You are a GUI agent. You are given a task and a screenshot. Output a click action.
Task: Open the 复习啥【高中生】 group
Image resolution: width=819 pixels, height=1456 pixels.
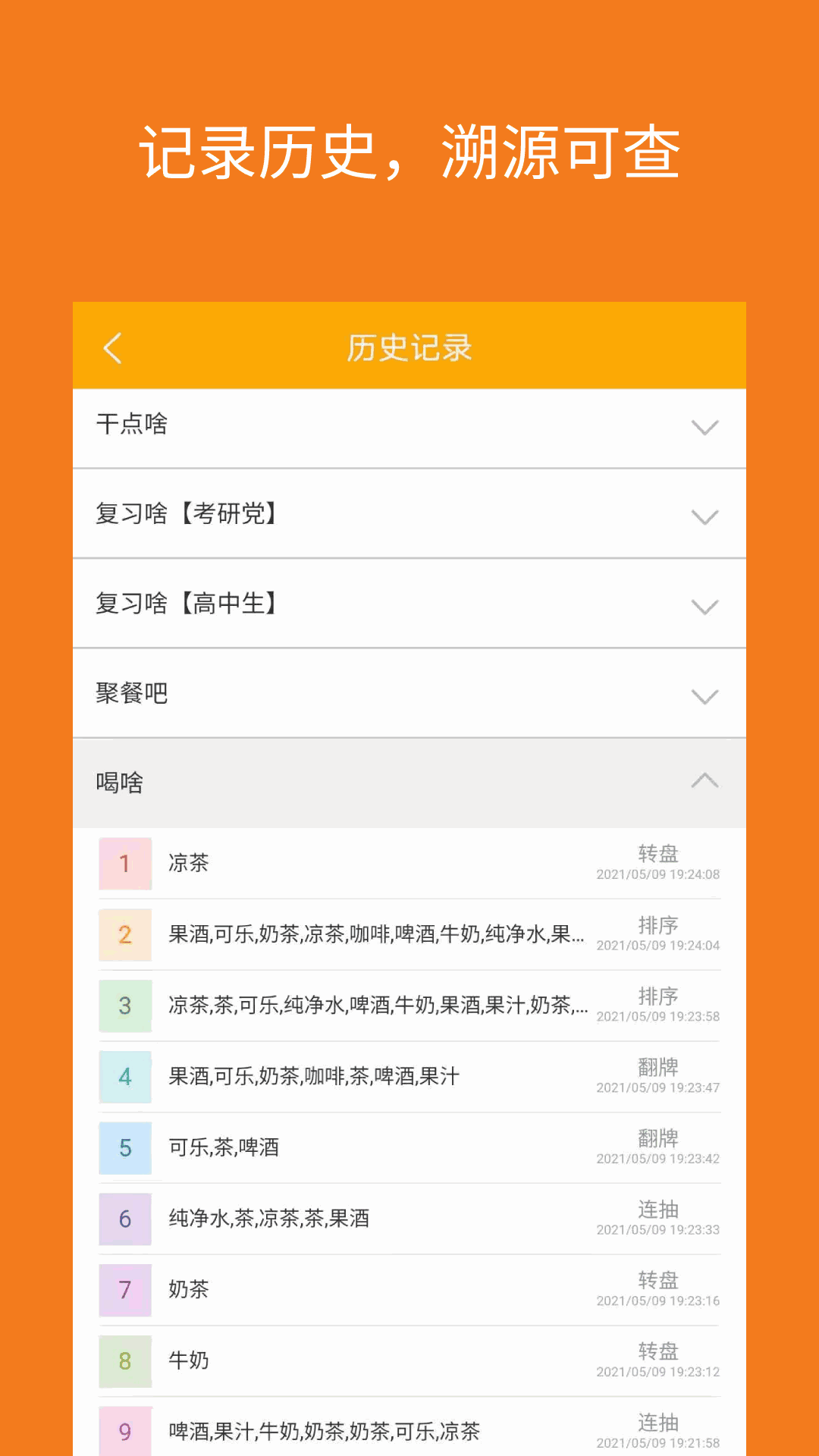pyautogui.click(x=409, y=604)
